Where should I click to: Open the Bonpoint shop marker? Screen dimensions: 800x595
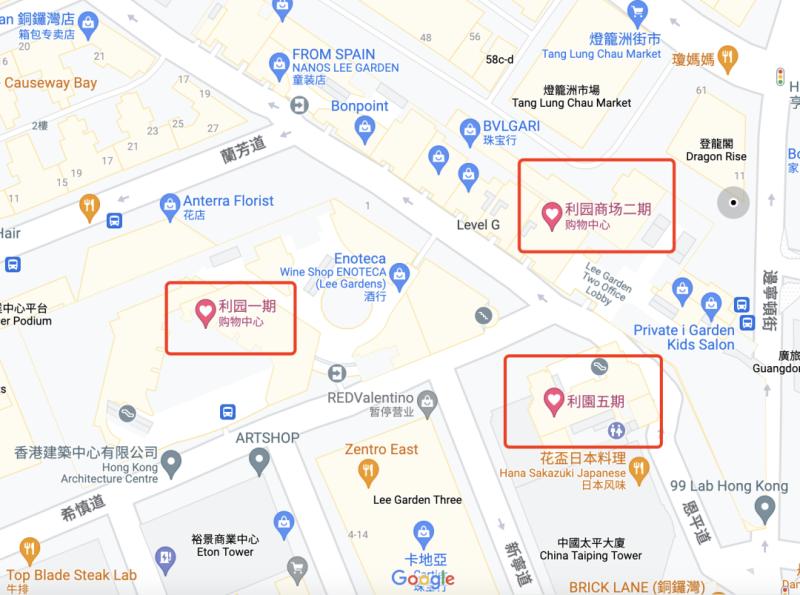pyautogui.click(x=365, y=128)
